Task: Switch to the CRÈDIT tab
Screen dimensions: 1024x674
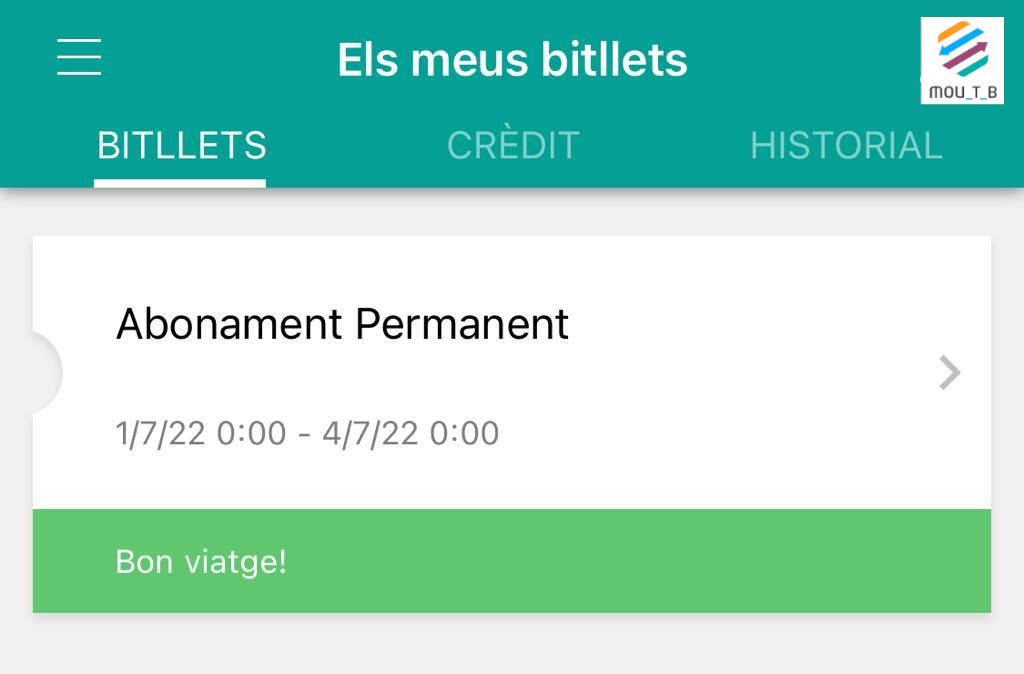Action: coord(513,146)
